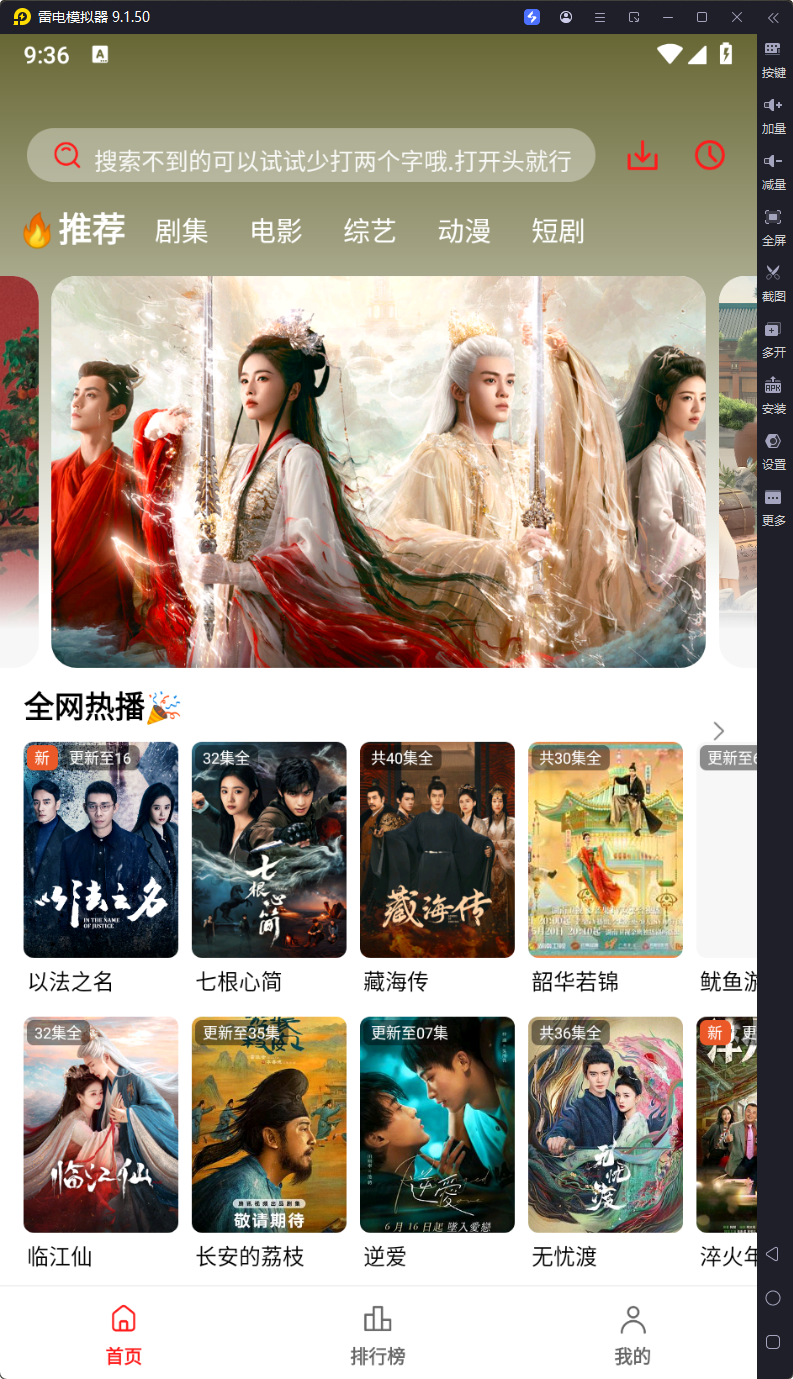The height and width of the screenshot is (1379, 793).
Task: Open the emulator hamburger menu in title bar
Action: [599, 17]
